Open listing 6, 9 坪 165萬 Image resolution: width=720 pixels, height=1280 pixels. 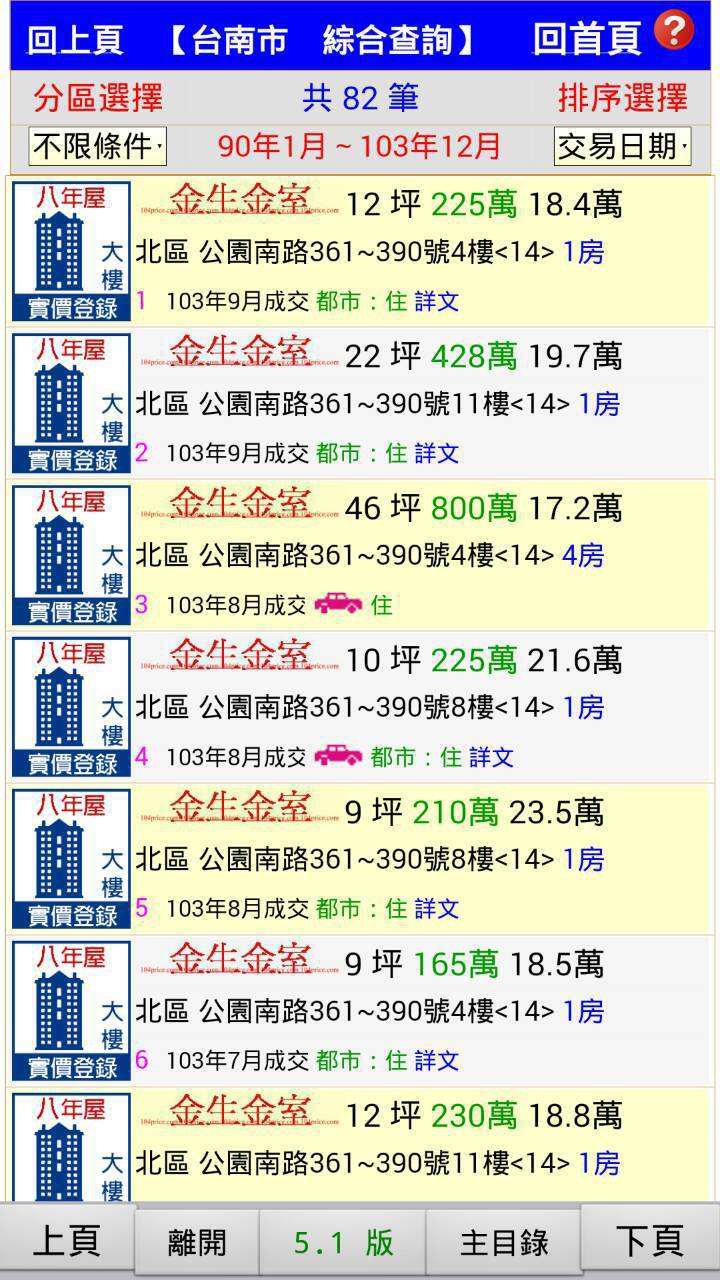361,1011
